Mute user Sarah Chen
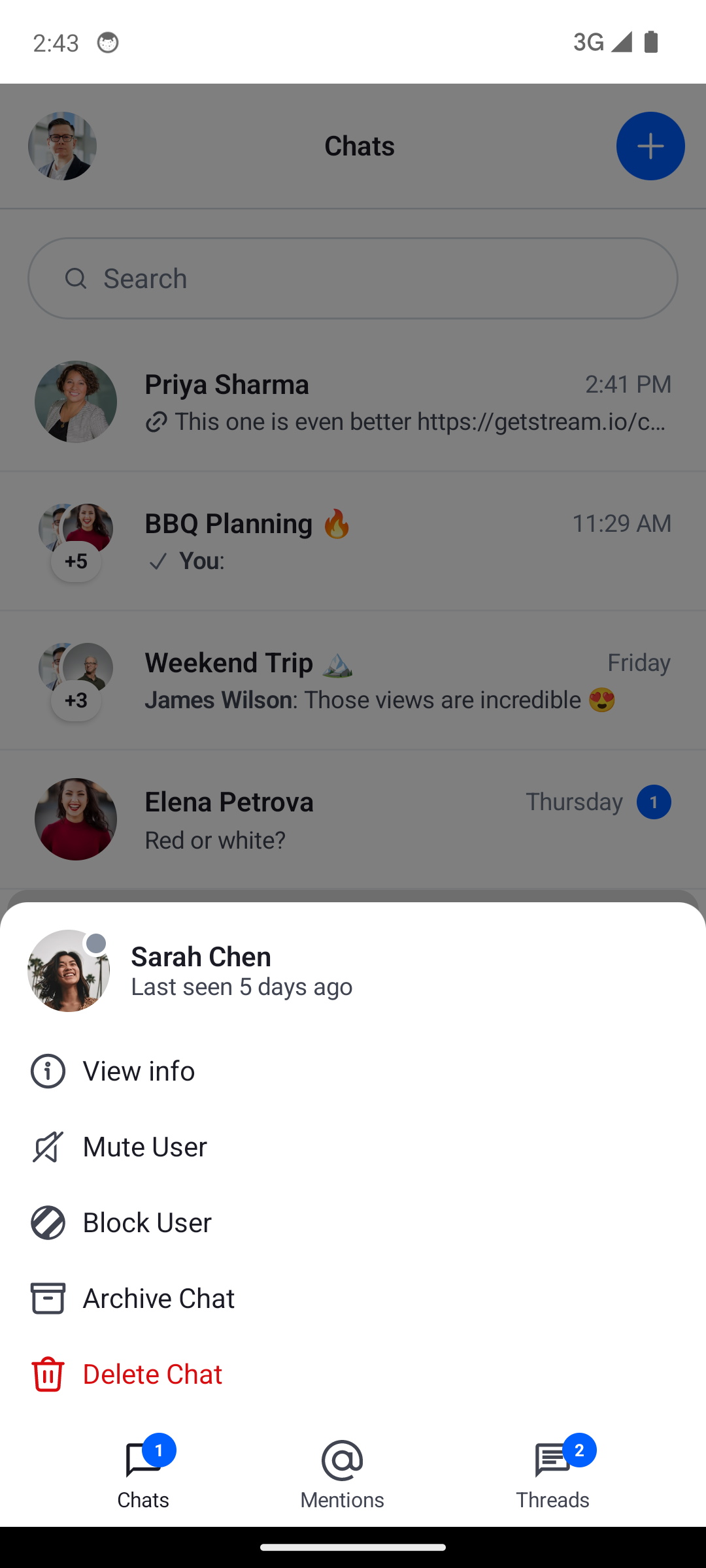The image size is (706, 1568). click(x=144, y=1147)
